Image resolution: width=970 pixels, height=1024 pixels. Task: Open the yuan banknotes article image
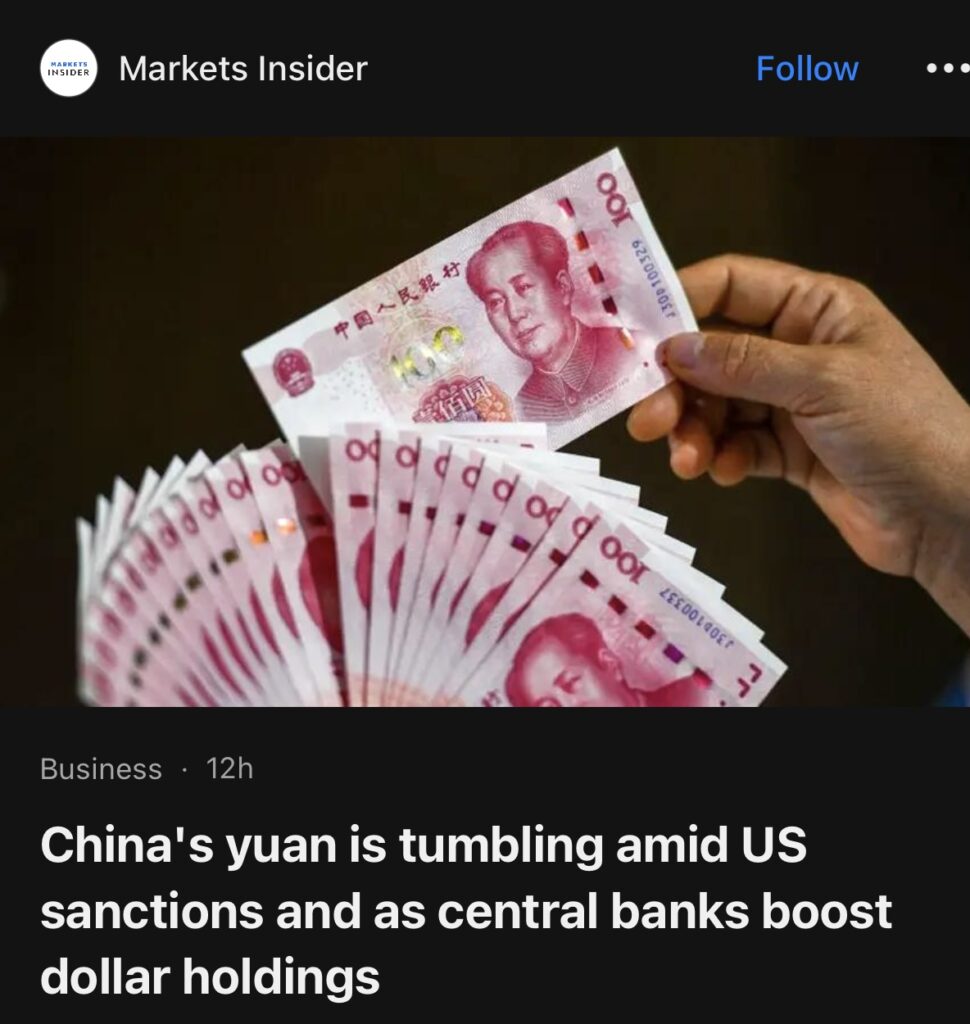pyautogui.click(x=484, y=421)
